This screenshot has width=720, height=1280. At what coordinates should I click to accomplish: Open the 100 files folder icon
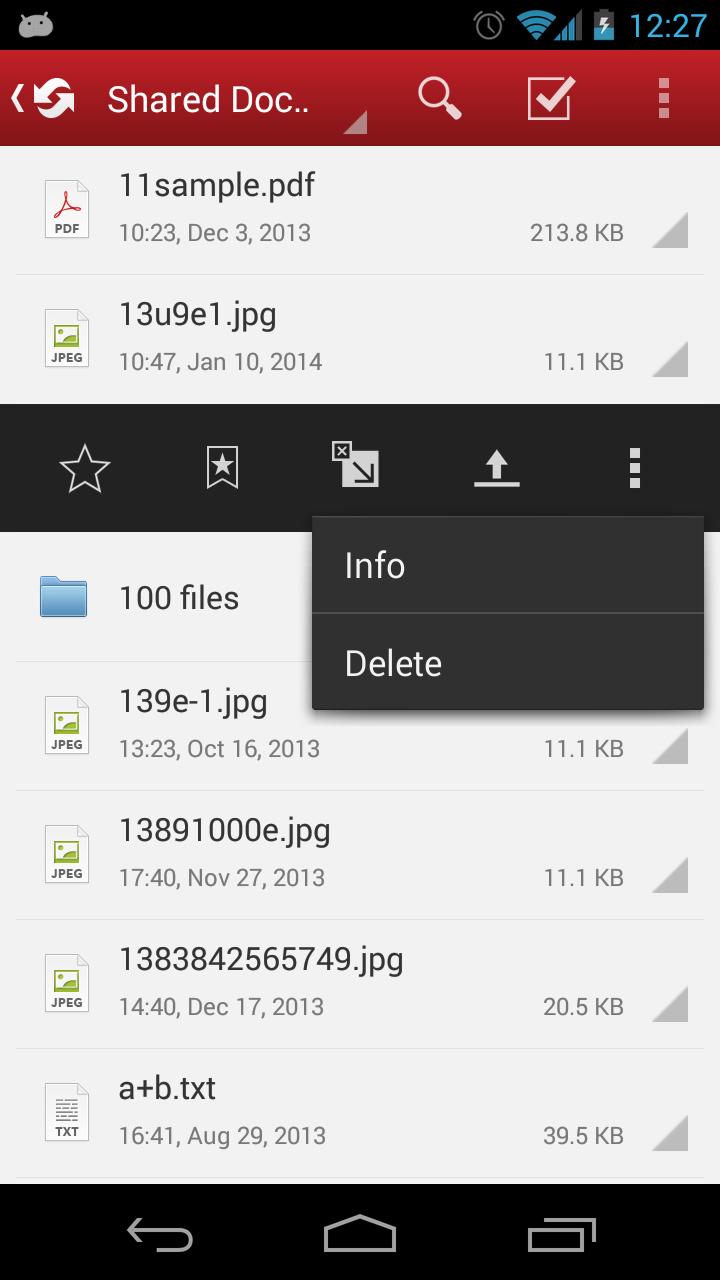click(x=63, y=597)
